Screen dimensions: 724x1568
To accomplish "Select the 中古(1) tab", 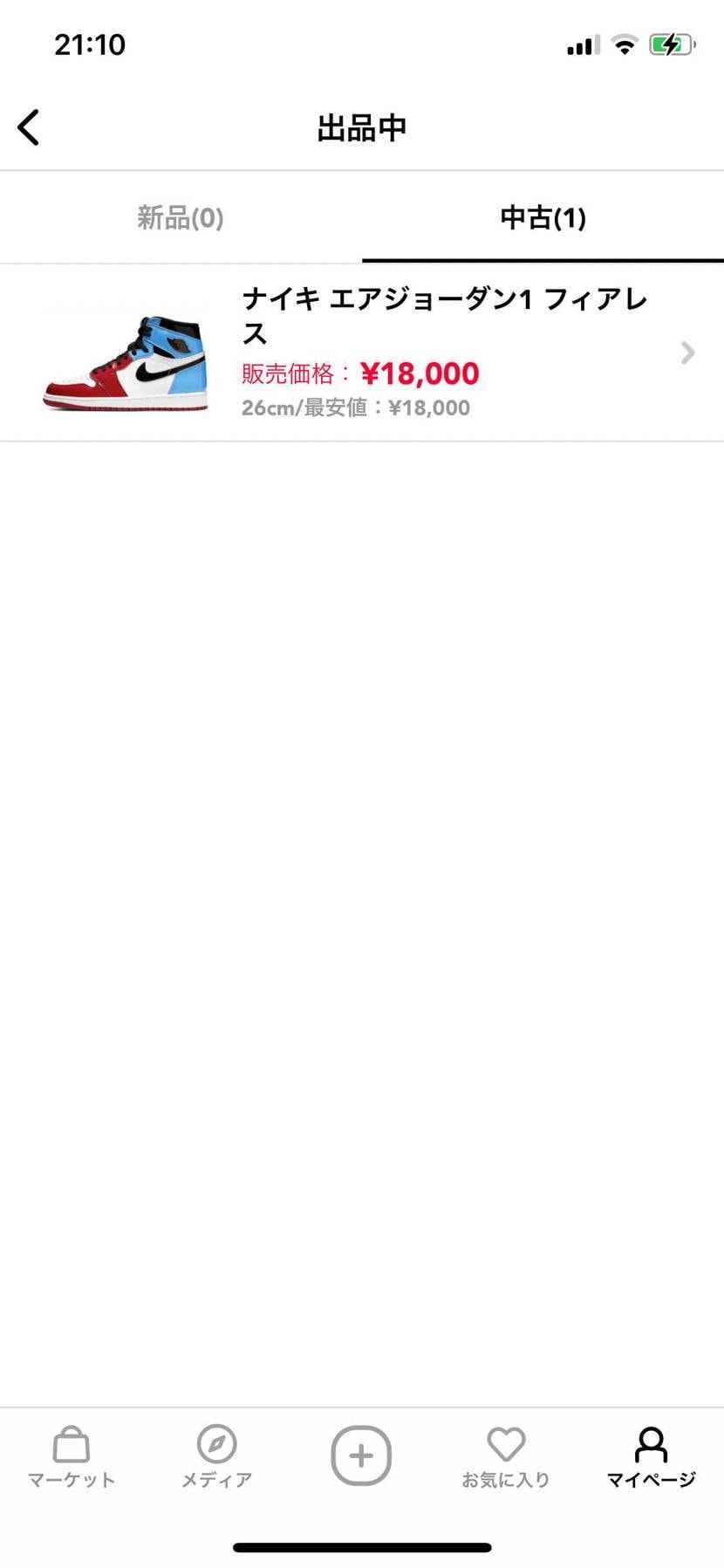I will (543, 217).
